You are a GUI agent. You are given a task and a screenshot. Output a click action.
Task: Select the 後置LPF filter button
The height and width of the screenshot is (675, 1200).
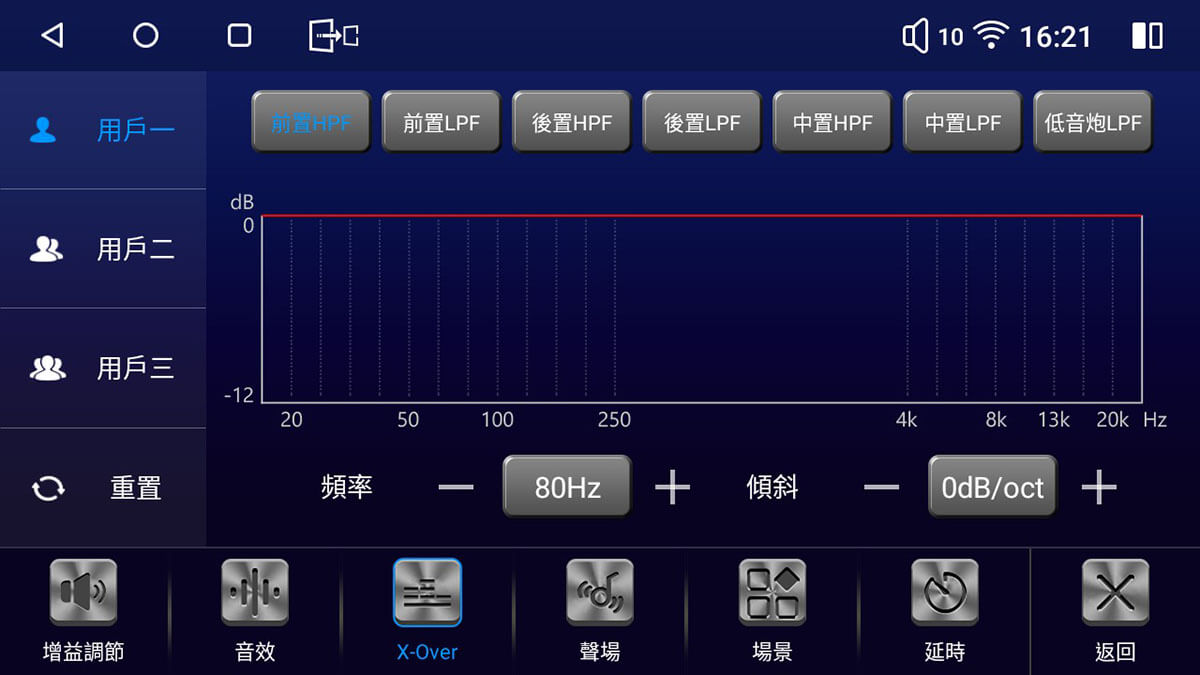[x=702, y=122]
